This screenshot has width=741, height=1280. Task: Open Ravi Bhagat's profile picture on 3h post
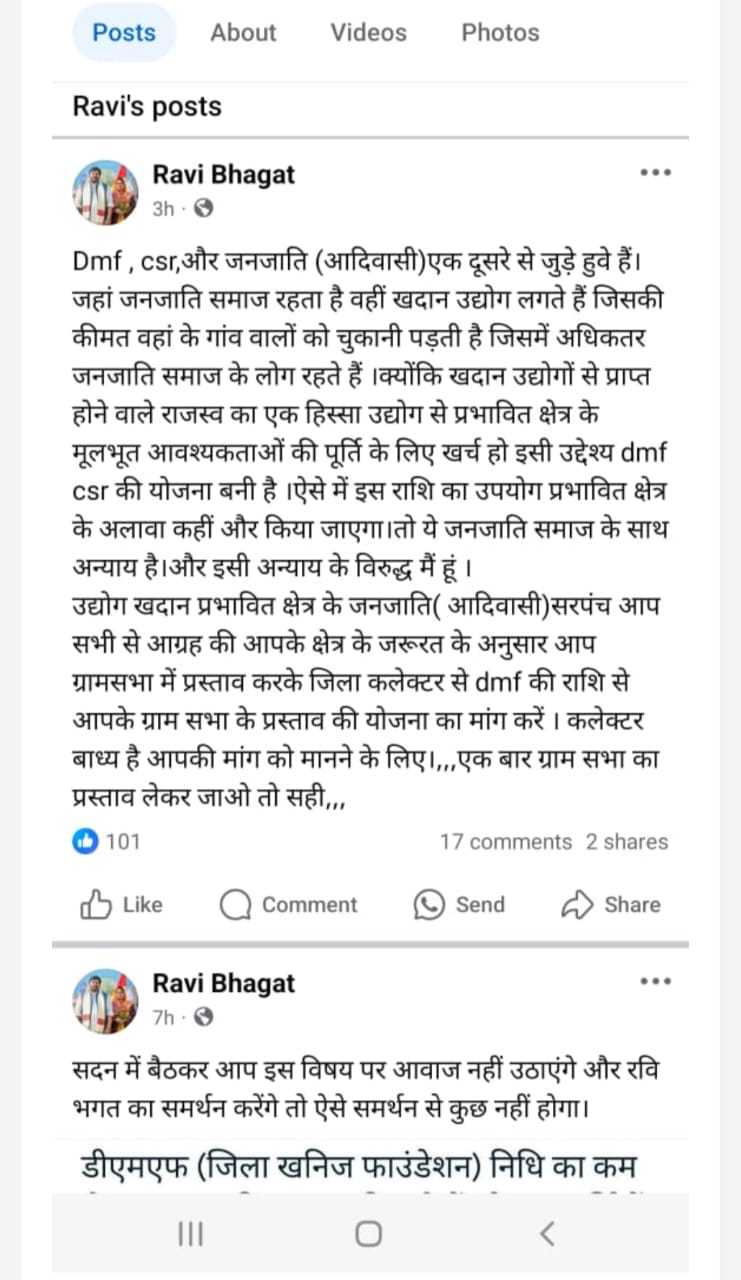click(x=105, y=193)
